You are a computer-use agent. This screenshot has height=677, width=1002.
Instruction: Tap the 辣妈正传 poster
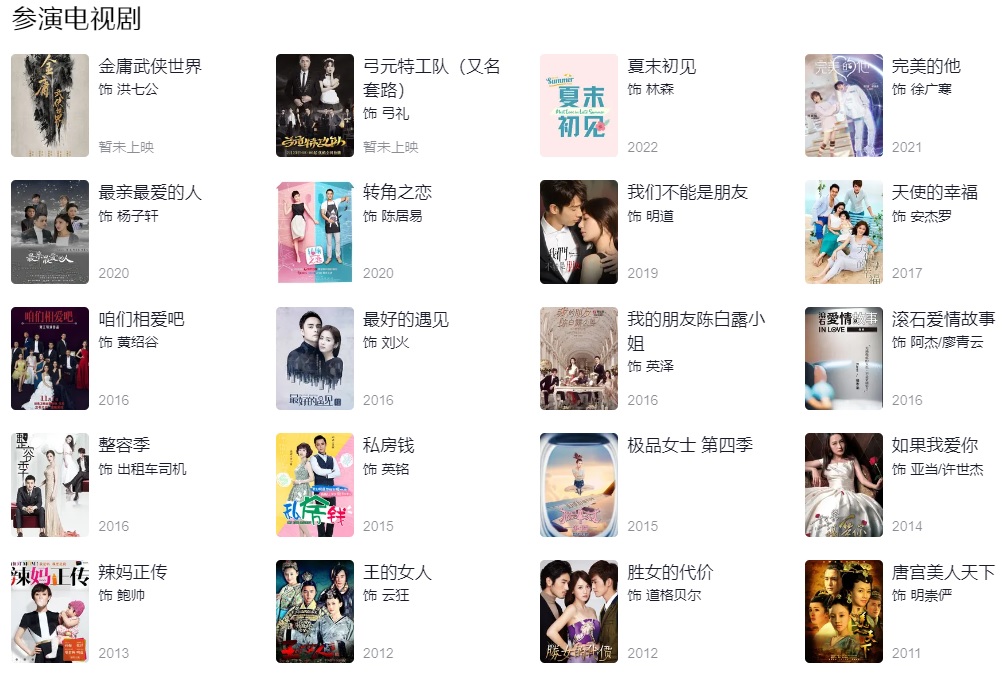tap(50, 611)
